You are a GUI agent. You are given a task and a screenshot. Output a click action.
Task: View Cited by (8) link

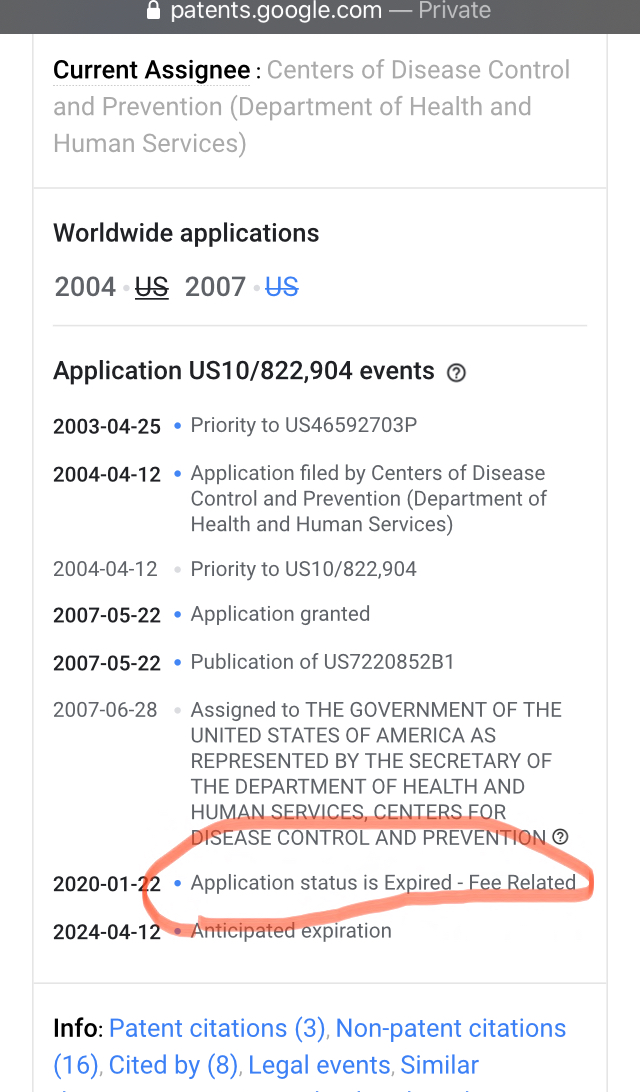point(173,1065)
